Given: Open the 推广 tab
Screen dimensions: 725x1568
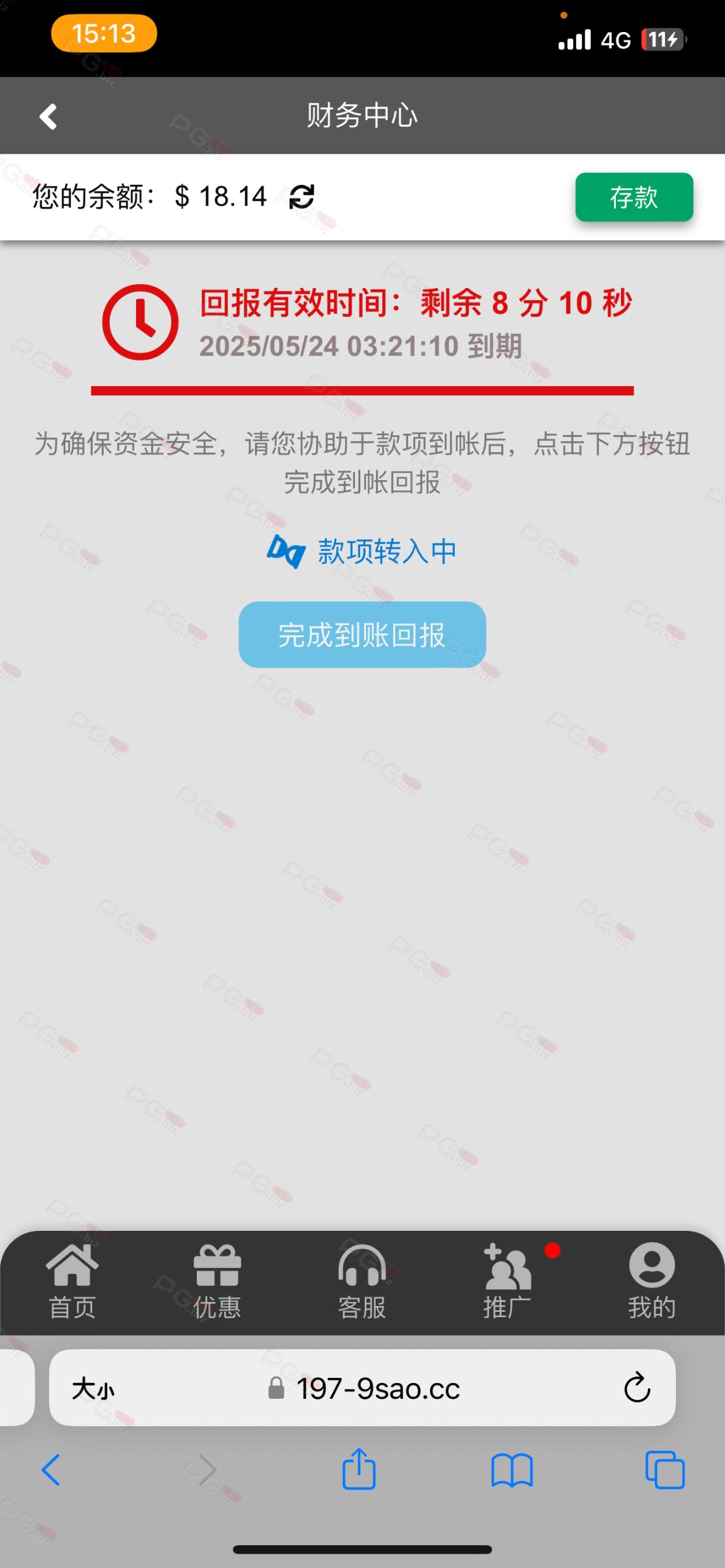Looking at the screenshot, I should click(507, 1282).
